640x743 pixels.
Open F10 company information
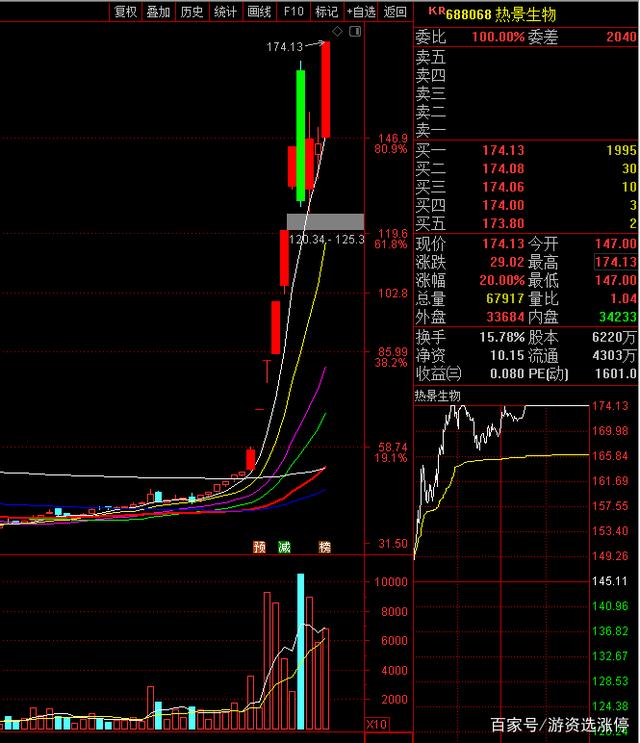click(x=293, y=12)
